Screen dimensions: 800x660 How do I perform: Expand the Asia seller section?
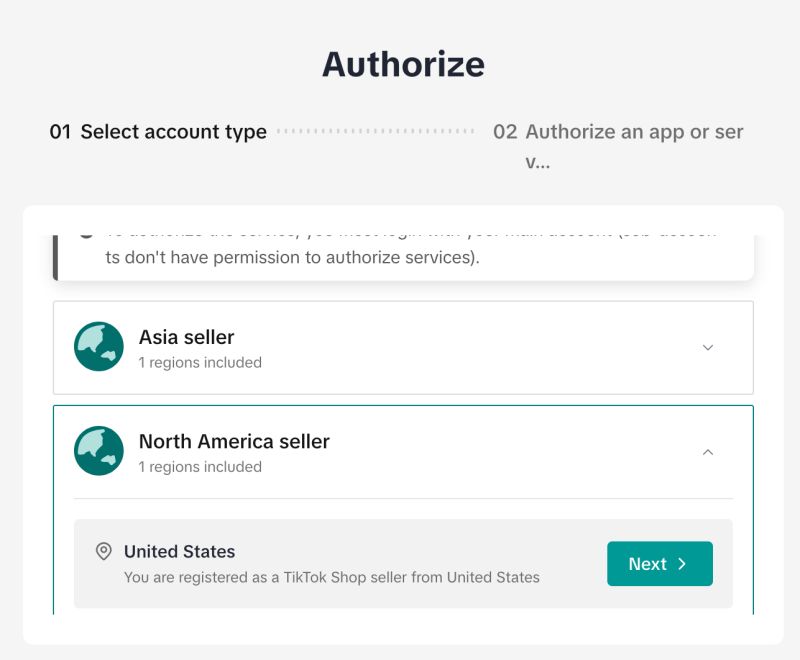click(707, 348)
